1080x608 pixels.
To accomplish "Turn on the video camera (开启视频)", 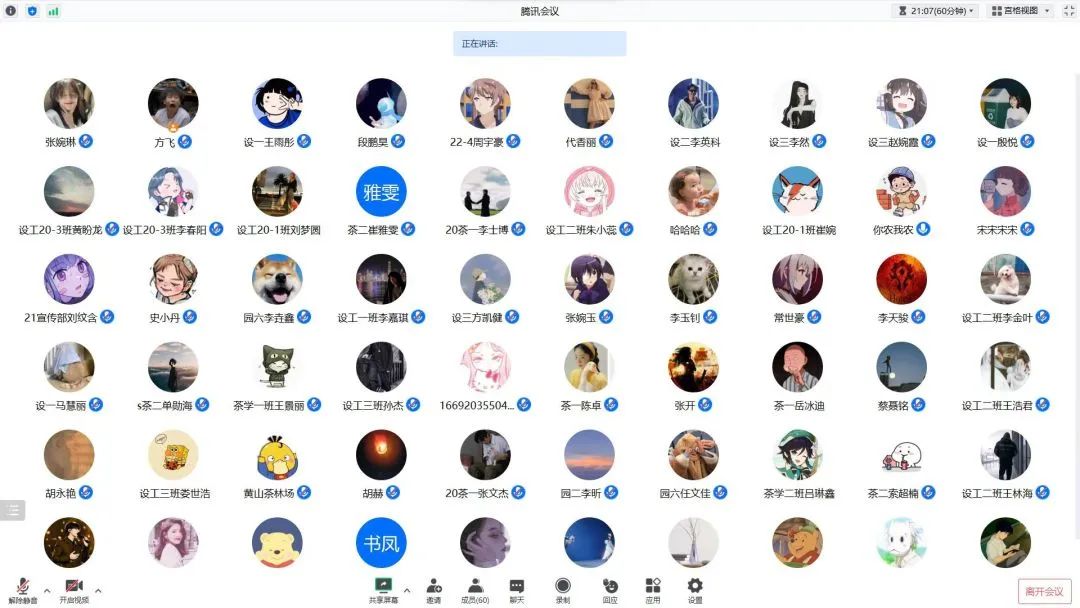I will tap(73, 589).
